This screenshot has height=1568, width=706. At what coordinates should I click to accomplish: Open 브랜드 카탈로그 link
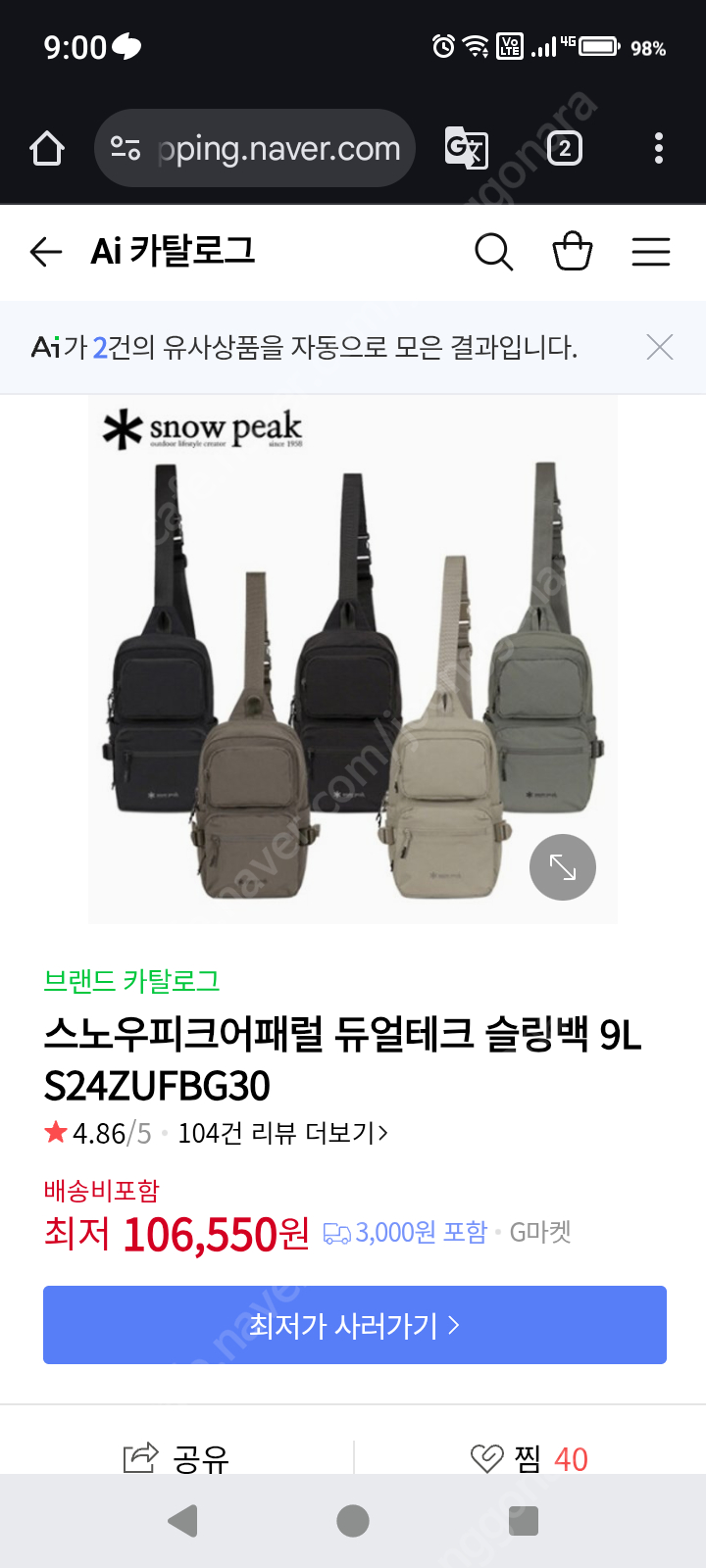point(131,980)
